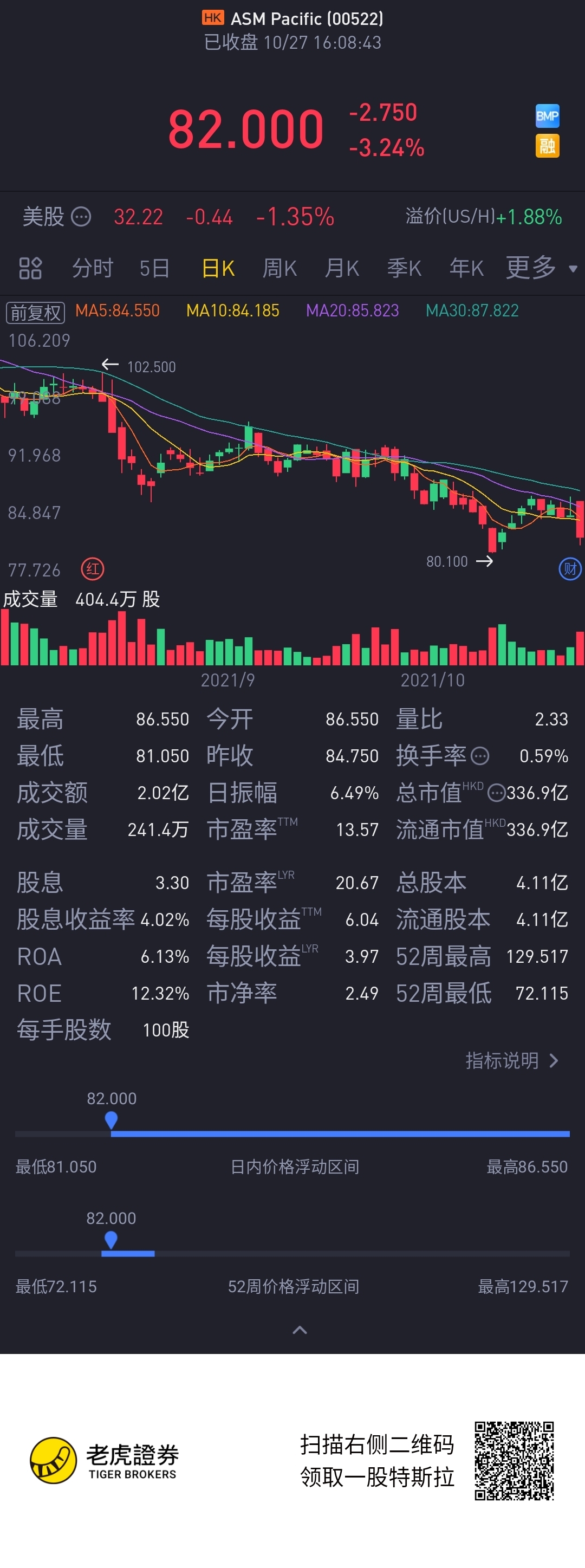Open the 月K chart tab
Image resolution: width=585 pixels, height=1568 pixels.
pyautogui.click(x=341, y=268)
